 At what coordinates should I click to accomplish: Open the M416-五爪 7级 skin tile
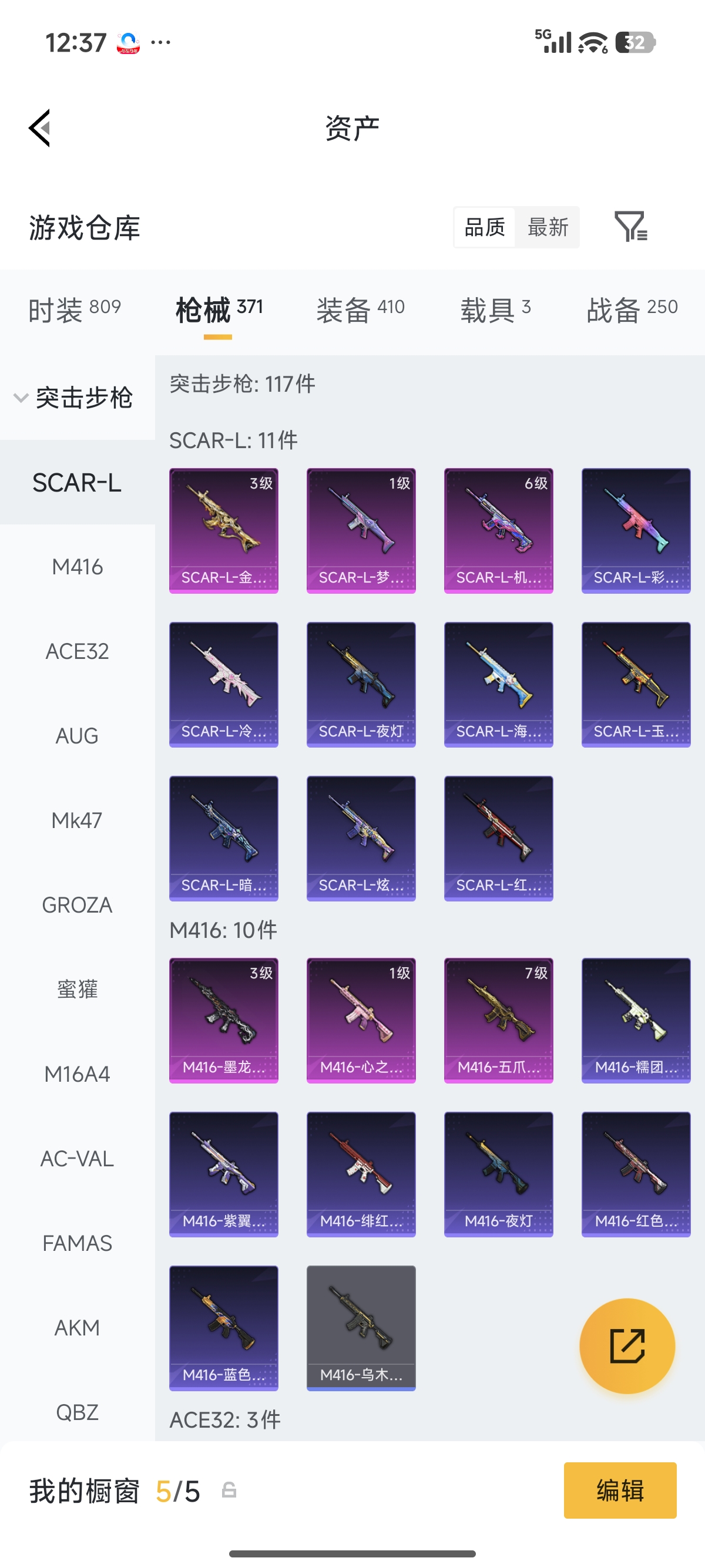click(499, 1020)
